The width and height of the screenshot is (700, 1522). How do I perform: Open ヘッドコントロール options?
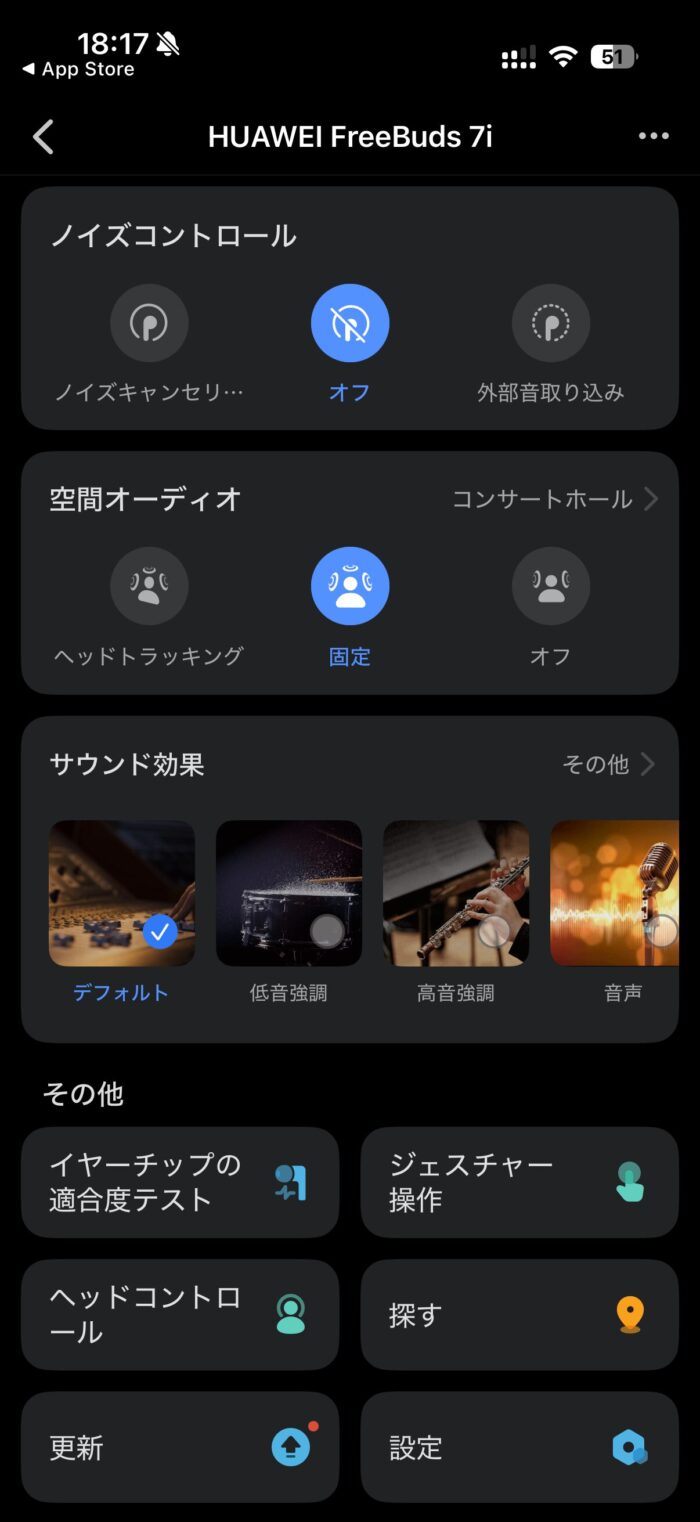coord(180,1314)
